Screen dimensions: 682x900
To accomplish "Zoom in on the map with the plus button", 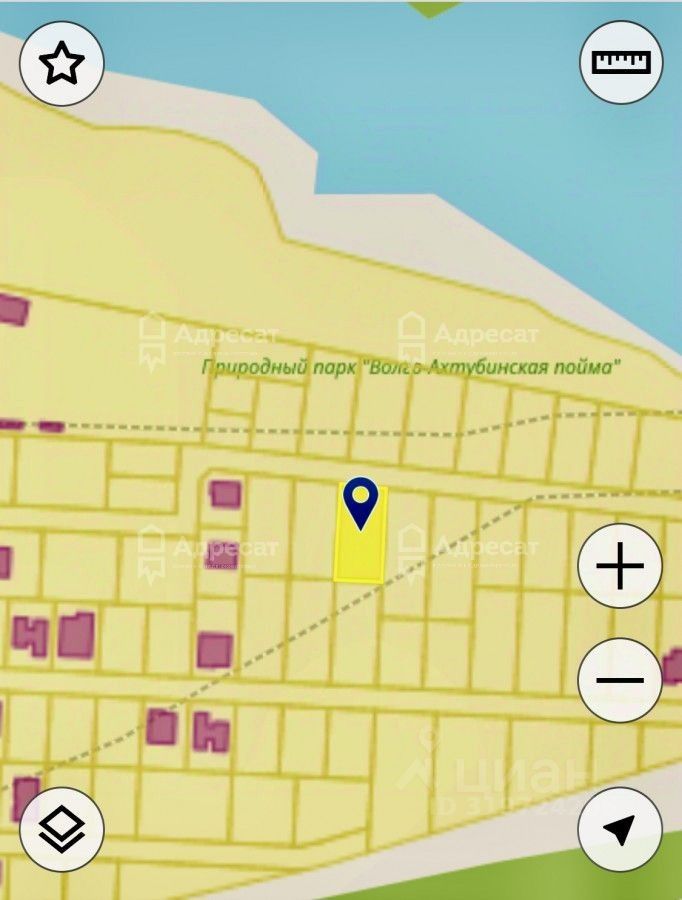I will [x=620, y=567].
